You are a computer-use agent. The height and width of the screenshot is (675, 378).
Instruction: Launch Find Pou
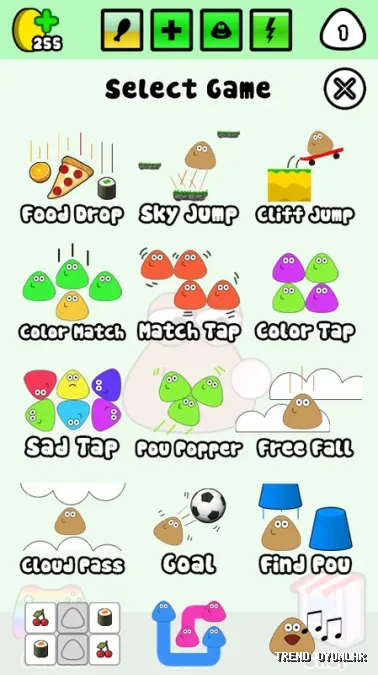point(305,529)
